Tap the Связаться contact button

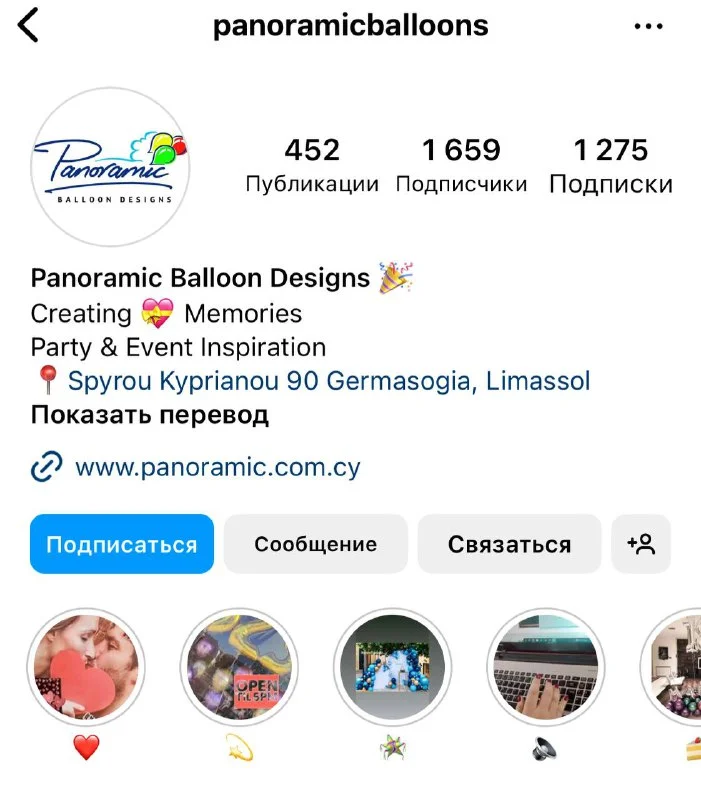point(509,544)
